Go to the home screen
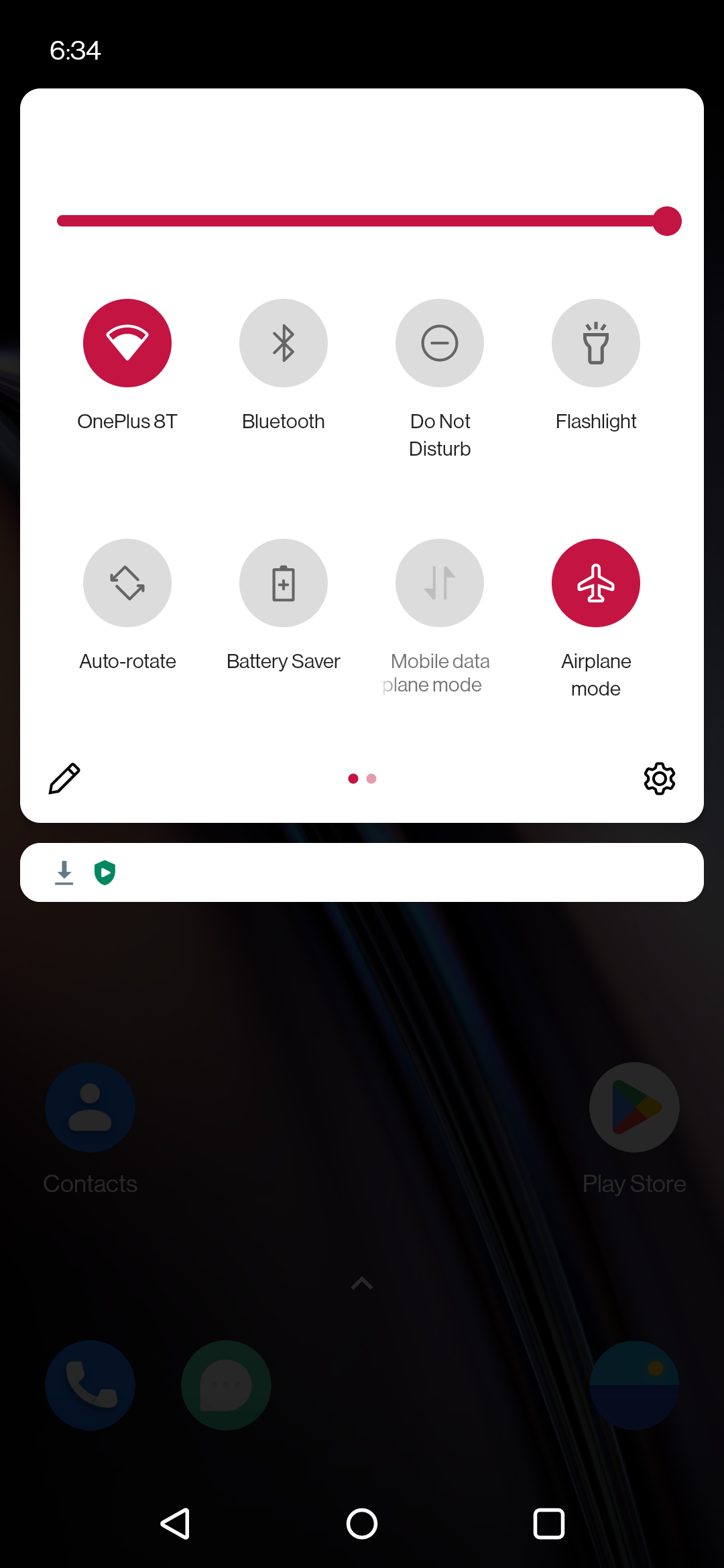This screenshot has width=724, height=1568. click(362, 1524)
